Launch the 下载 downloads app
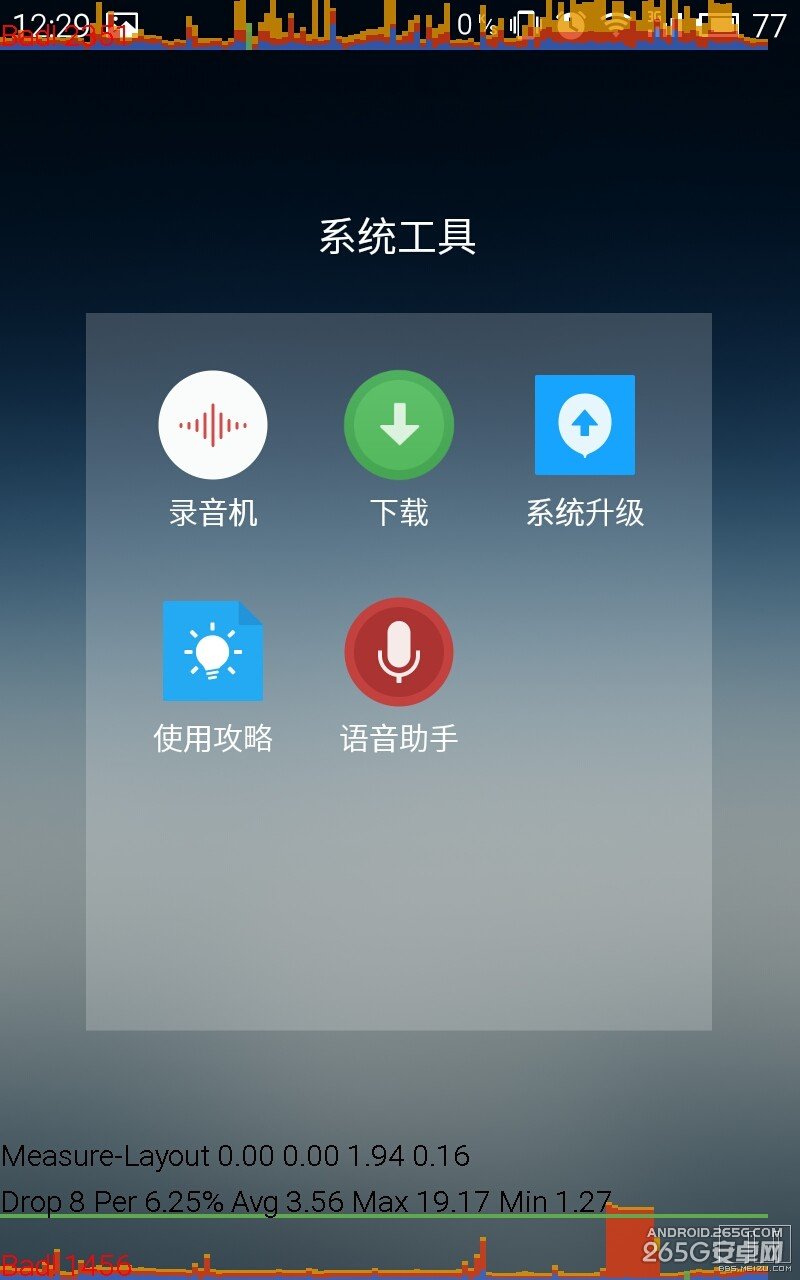The height and width of the screenshot is (1280, 800). (399, 425)
